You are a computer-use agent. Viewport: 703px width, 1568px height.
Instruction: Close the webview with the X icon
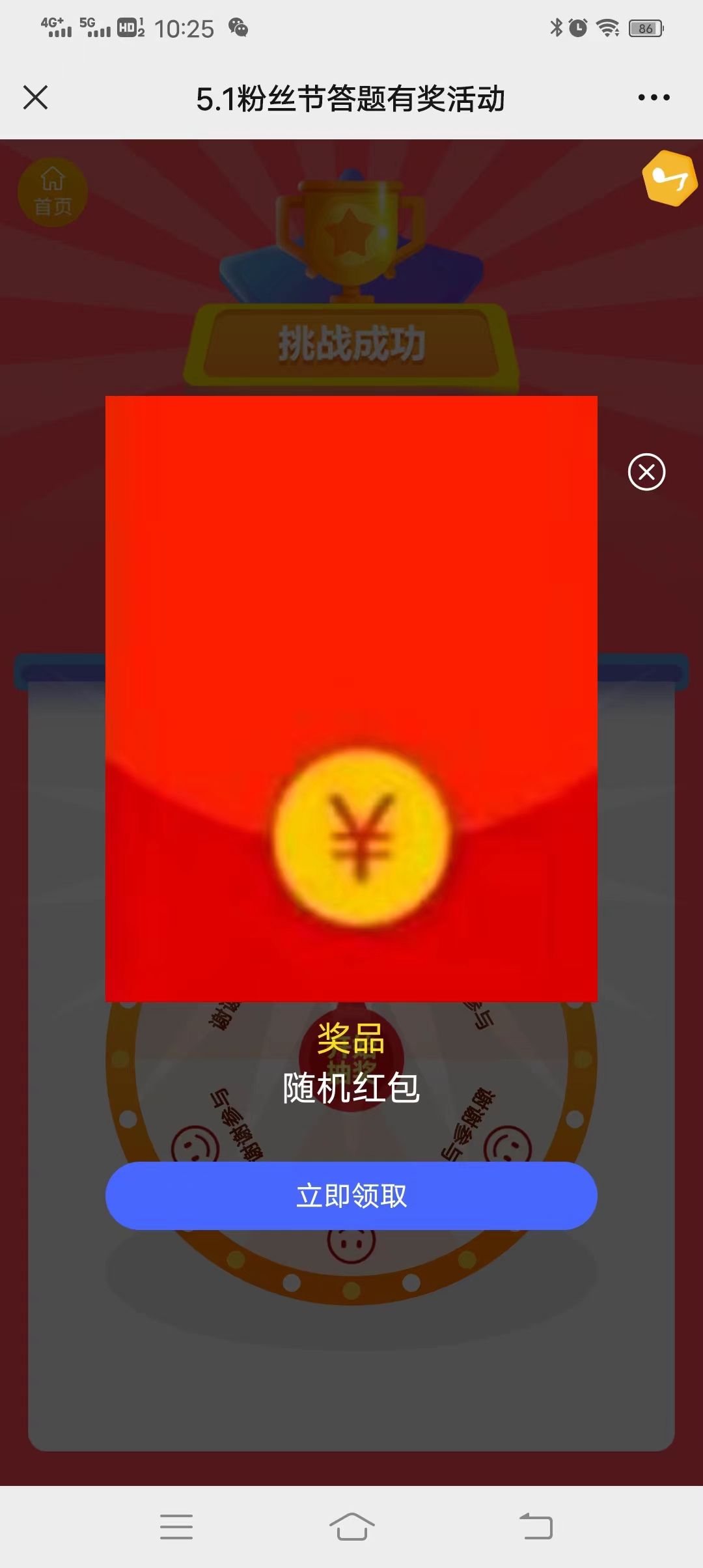pos(36,98)
